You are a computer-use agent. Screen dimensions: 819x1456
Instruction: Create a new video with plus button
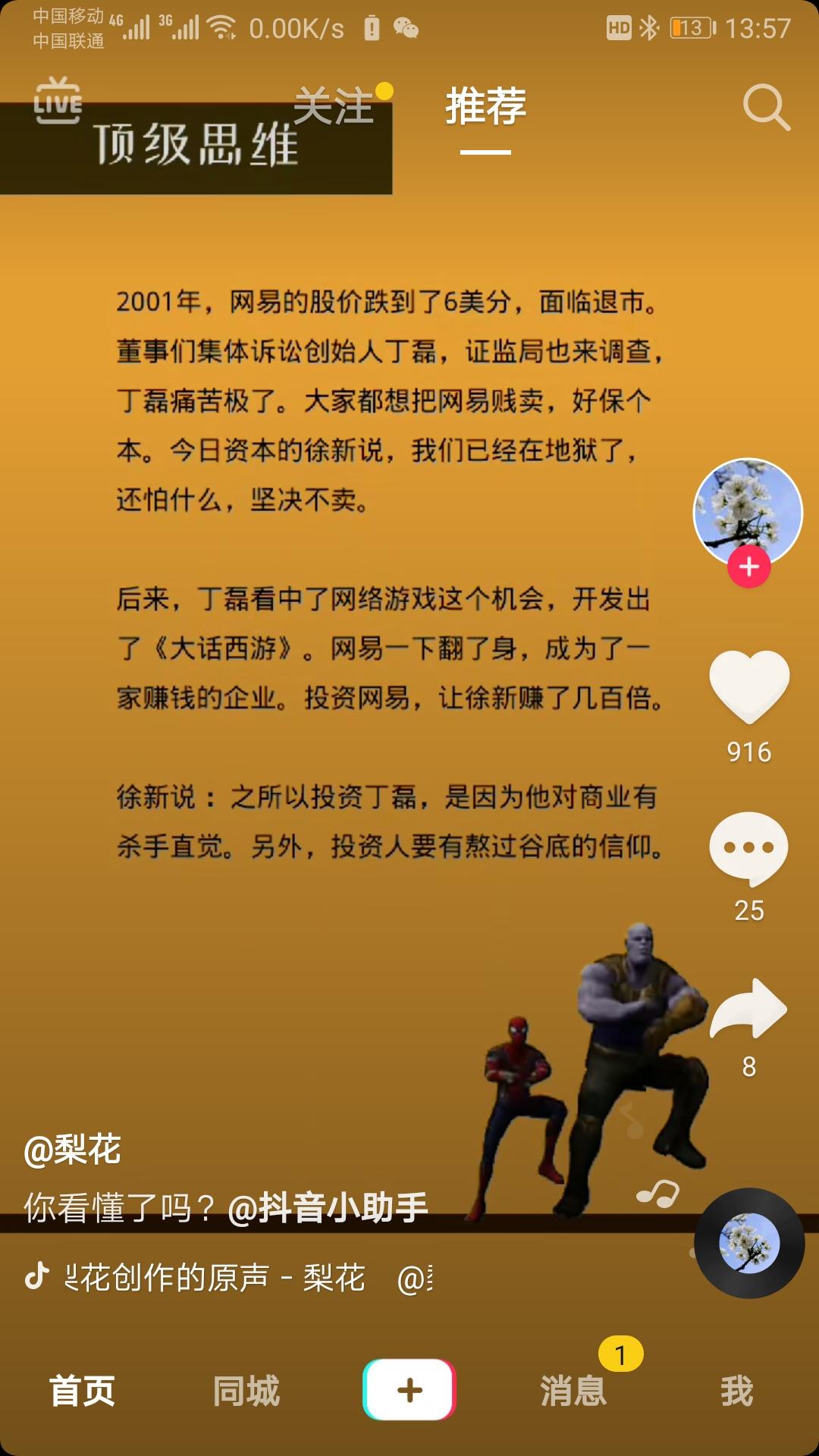[x=409, y=1389]
